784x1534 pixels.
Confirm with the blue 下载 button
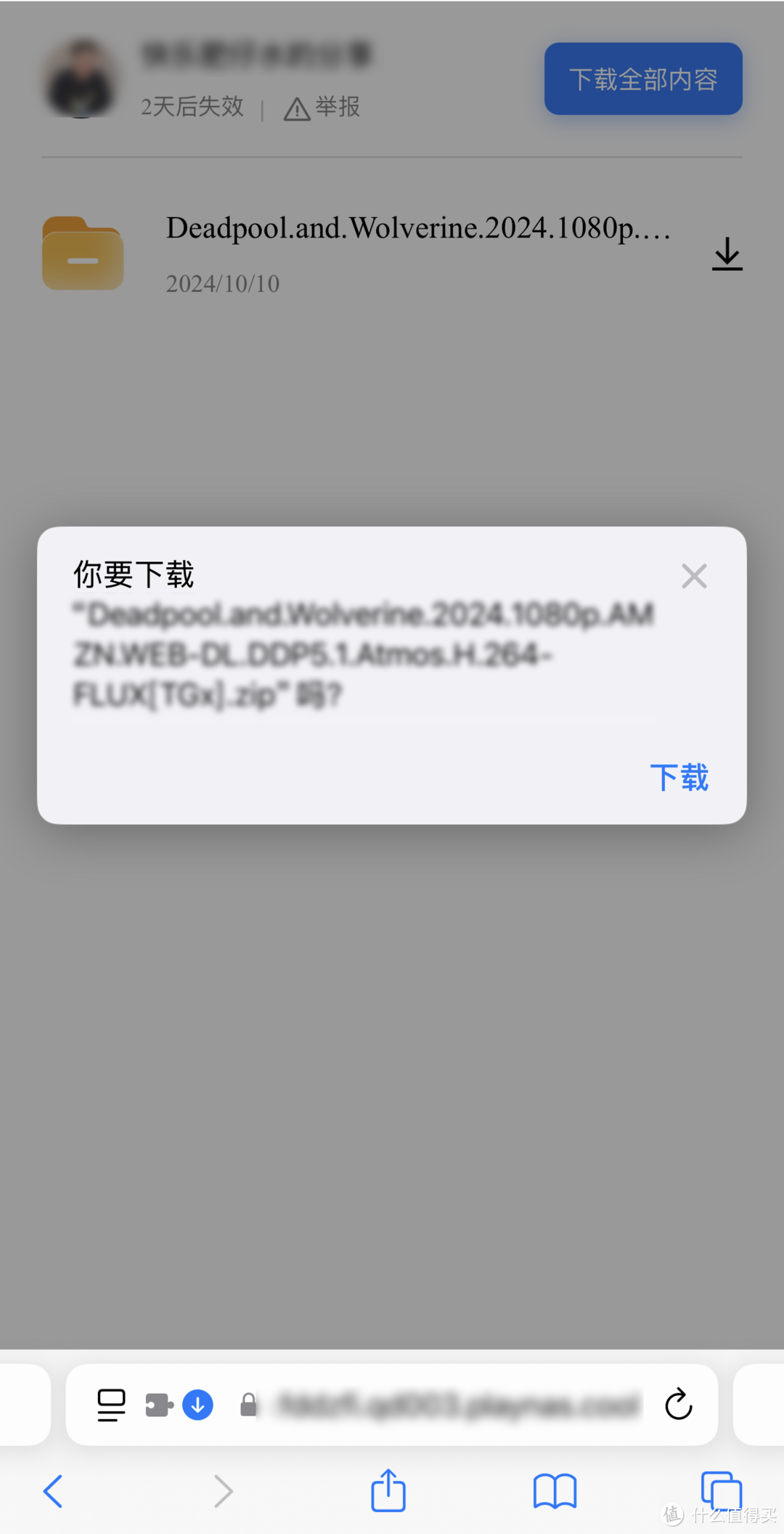(x=679, y=777)
